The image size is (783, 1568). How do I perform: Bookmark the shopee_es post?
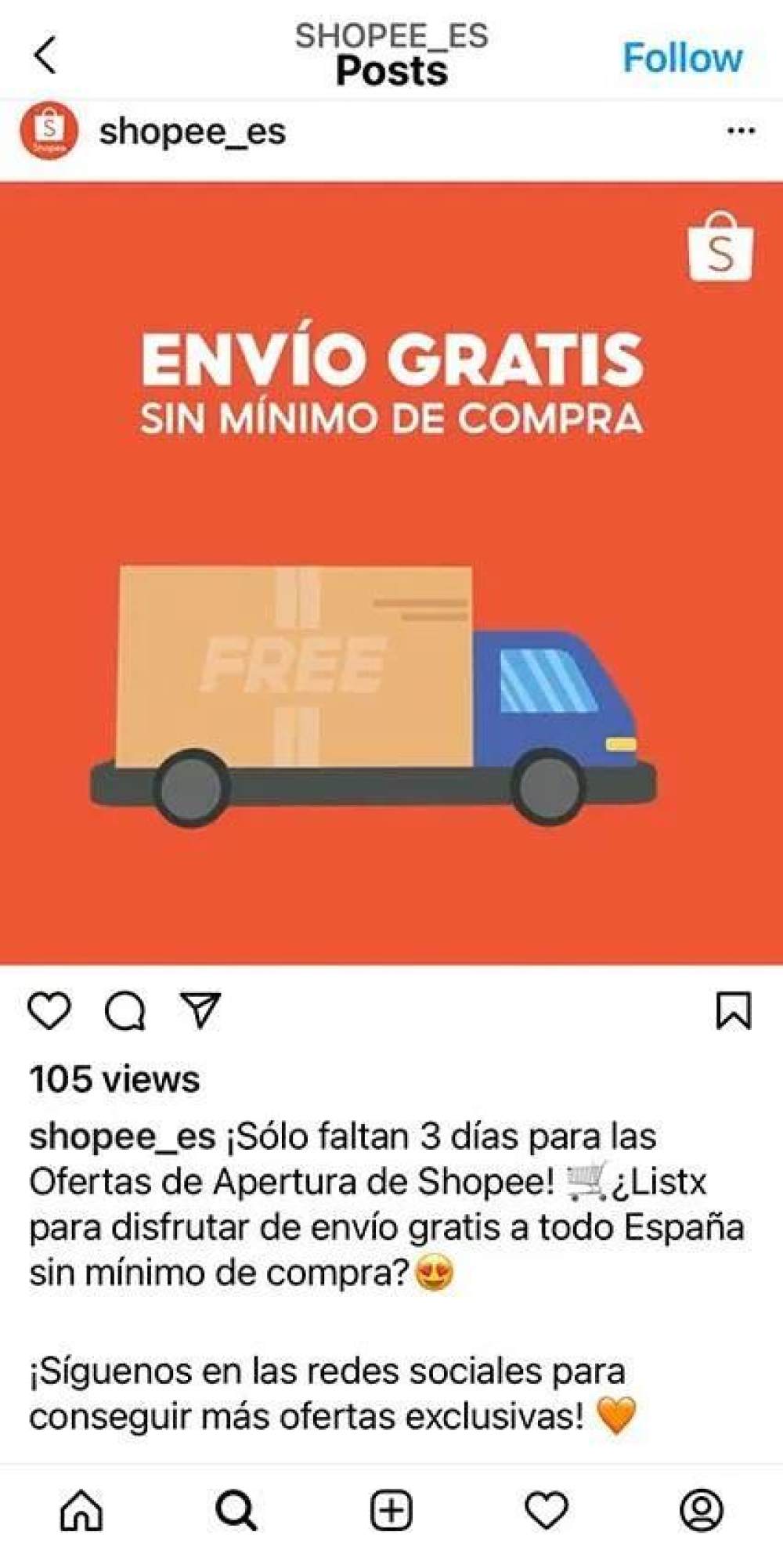tap(734, 1010)
